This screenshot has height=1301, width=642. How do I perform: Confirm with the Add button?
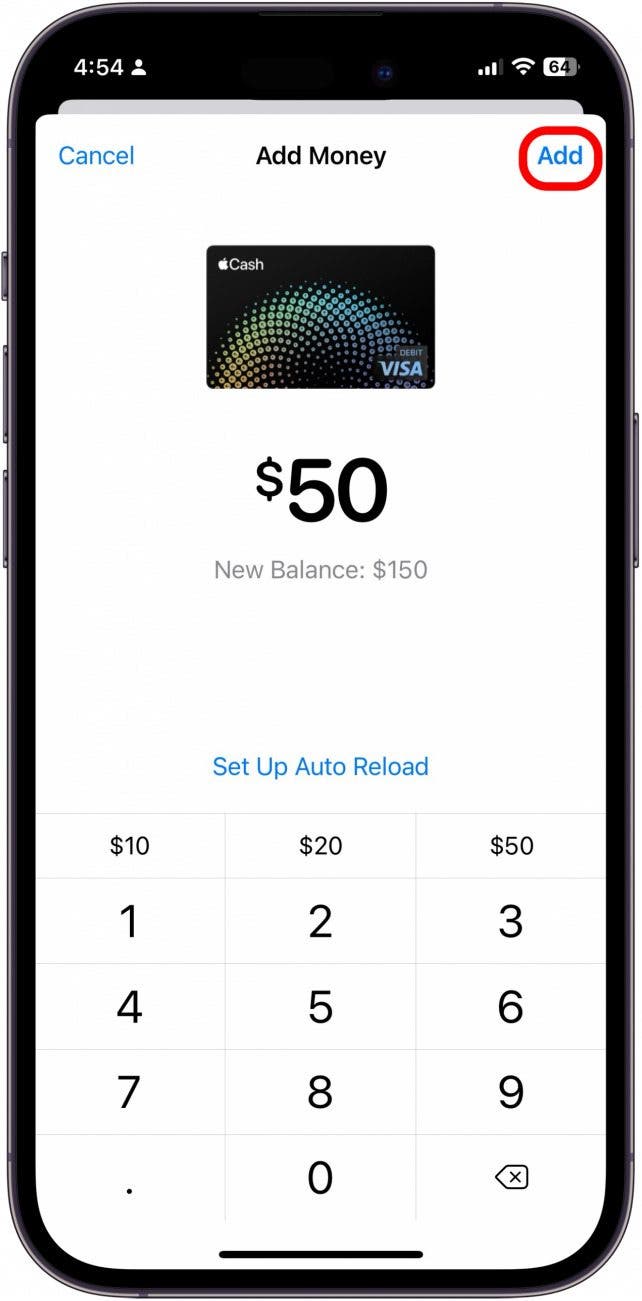click(560, 156)
